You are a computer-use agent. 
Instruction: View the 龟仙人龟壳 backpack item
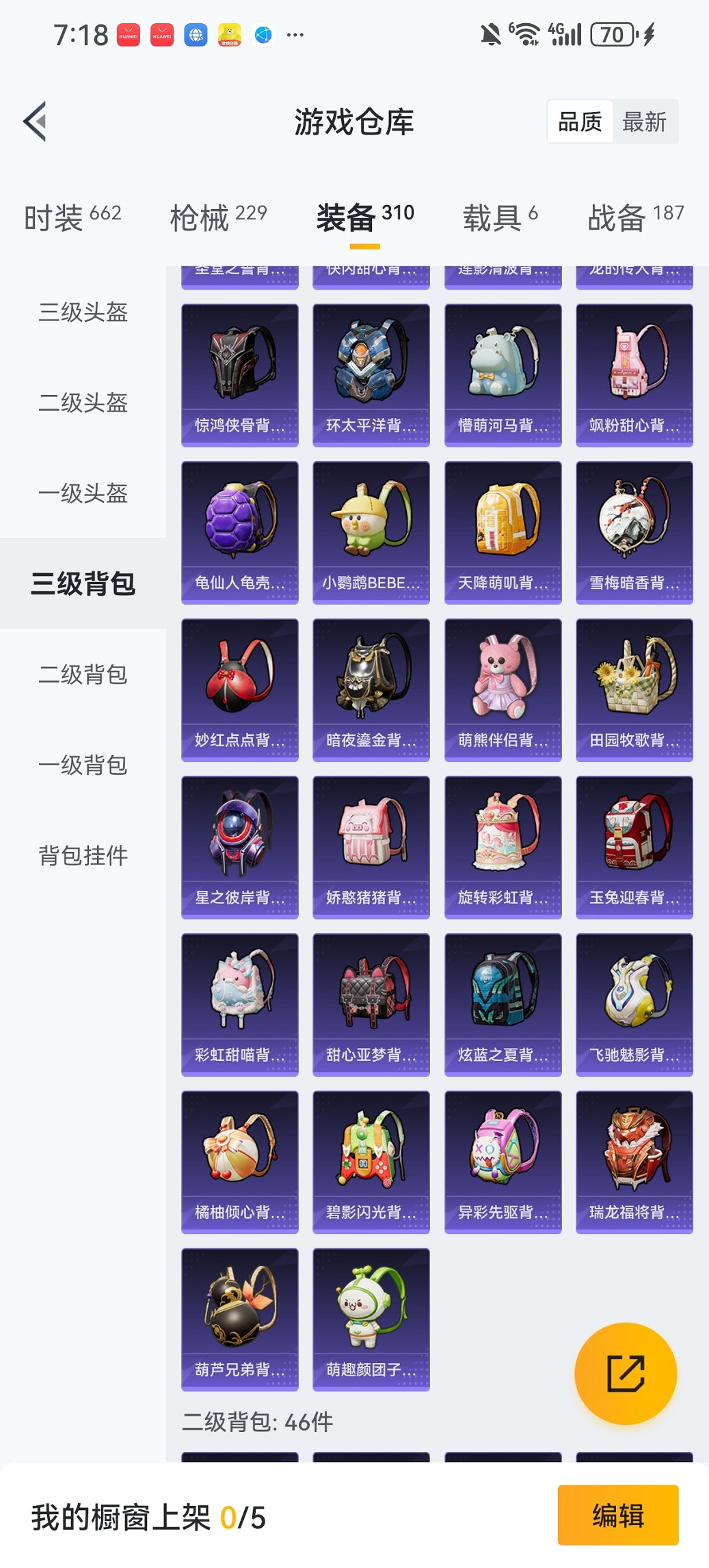240,532
